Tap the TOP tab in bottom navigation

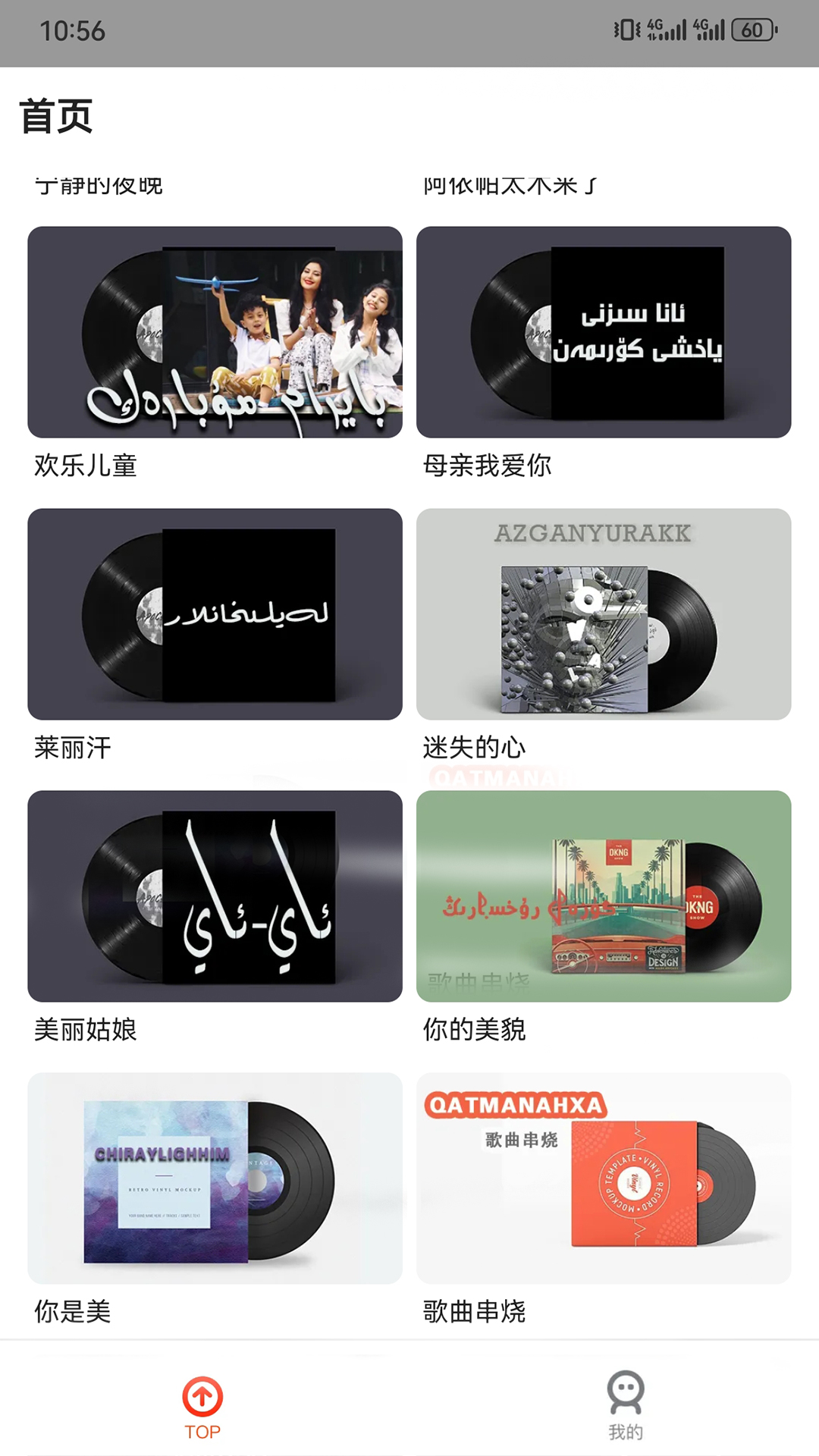tap(202, 1407)
